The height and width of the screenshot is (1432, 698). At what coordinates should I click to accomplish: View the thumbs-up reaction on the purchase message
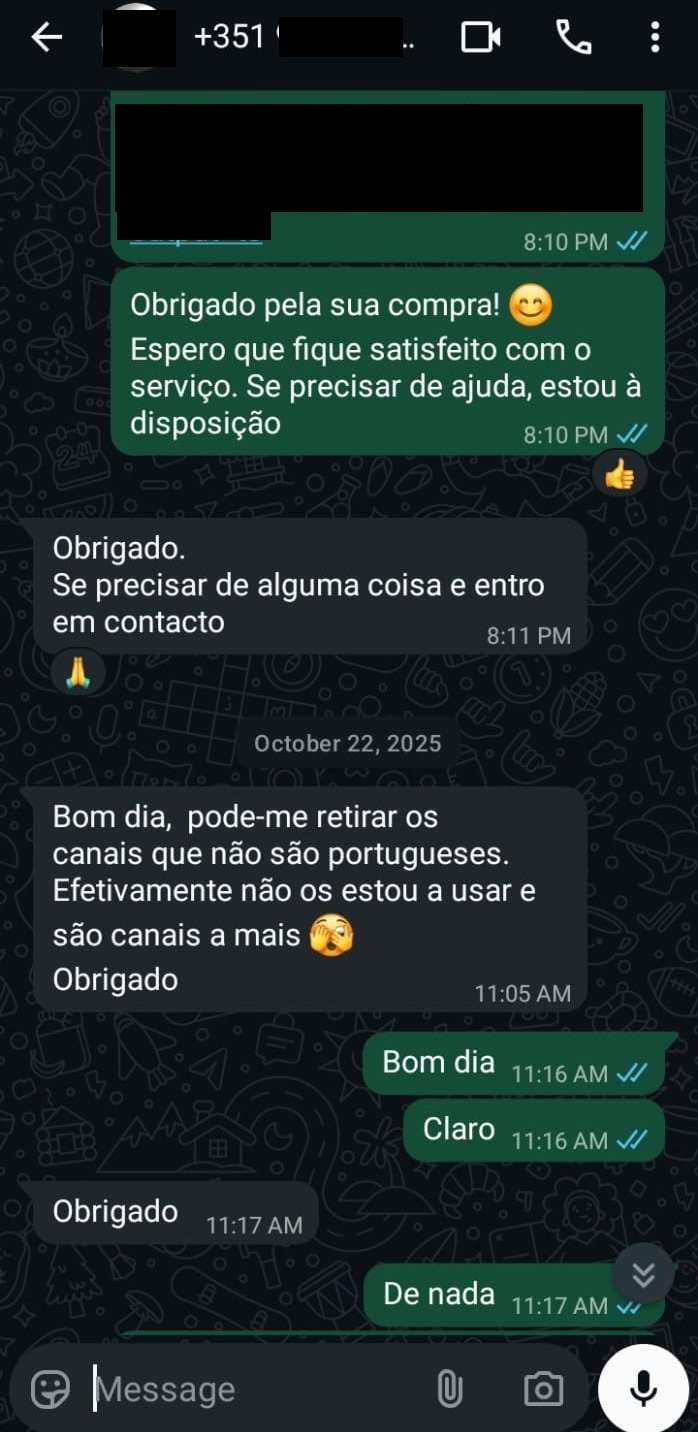click(619, 476)
